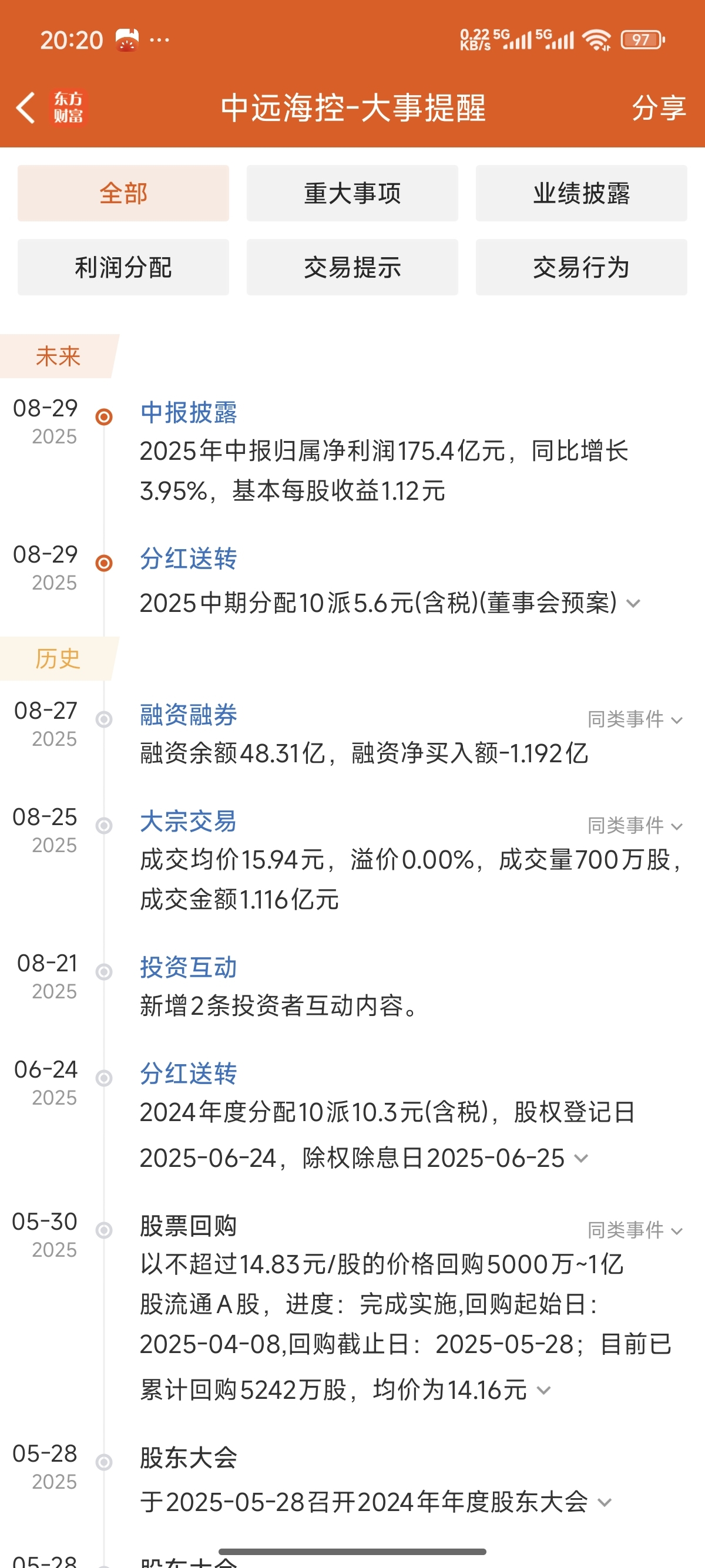Screen dimensions: 705x1568
Task: Open the 大宗交易 event link
Action: click(189, 821)
